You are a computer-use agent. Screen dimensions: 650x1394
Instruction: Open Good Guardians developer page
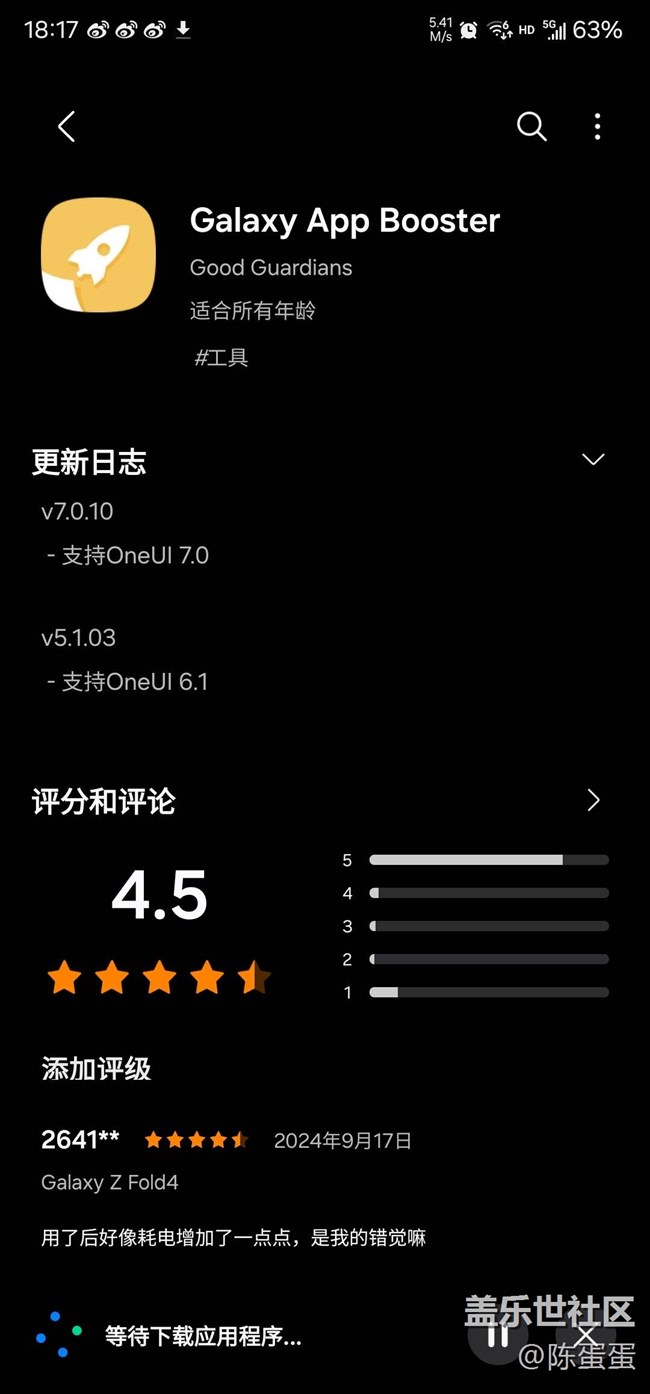(271, 268)
